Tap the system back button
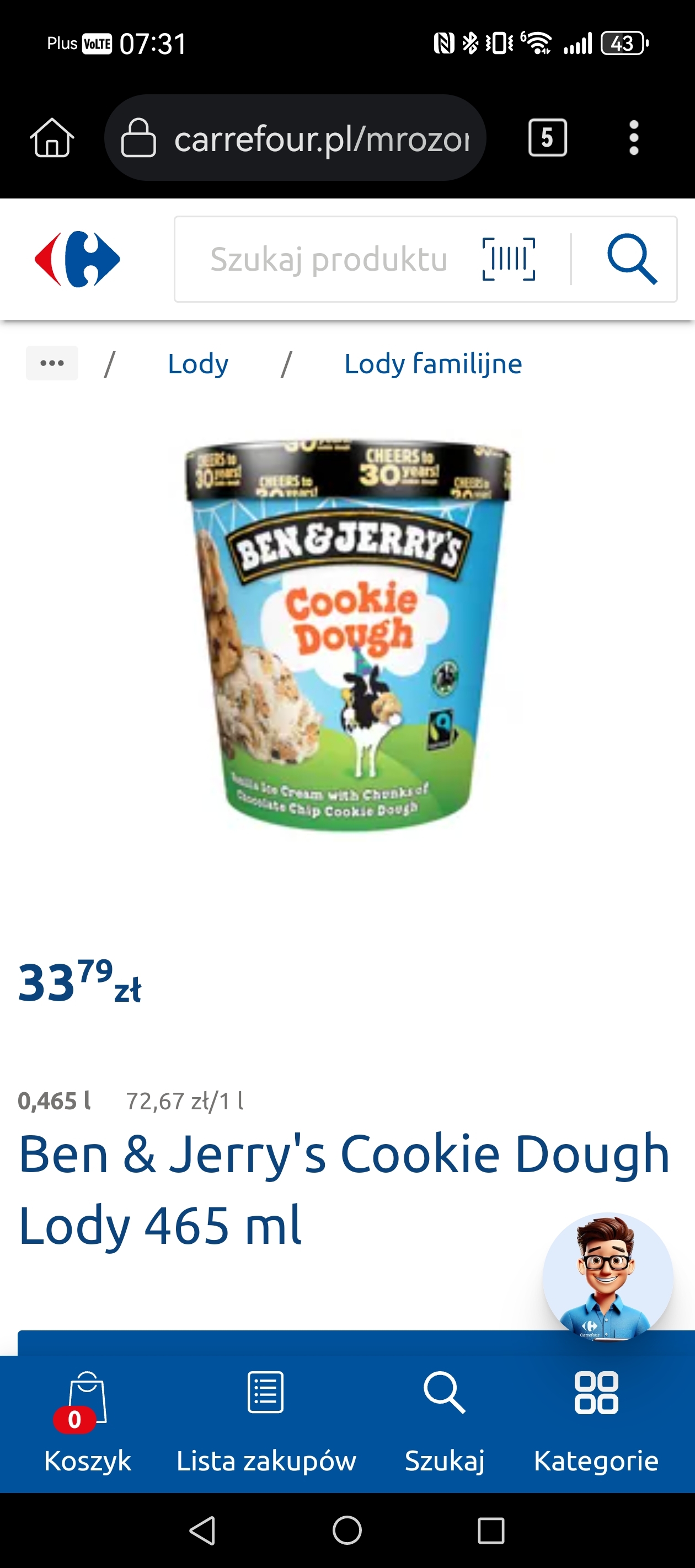Image resolution: width=695 pixels, height=1568 pixels. tap(203, 1531)
